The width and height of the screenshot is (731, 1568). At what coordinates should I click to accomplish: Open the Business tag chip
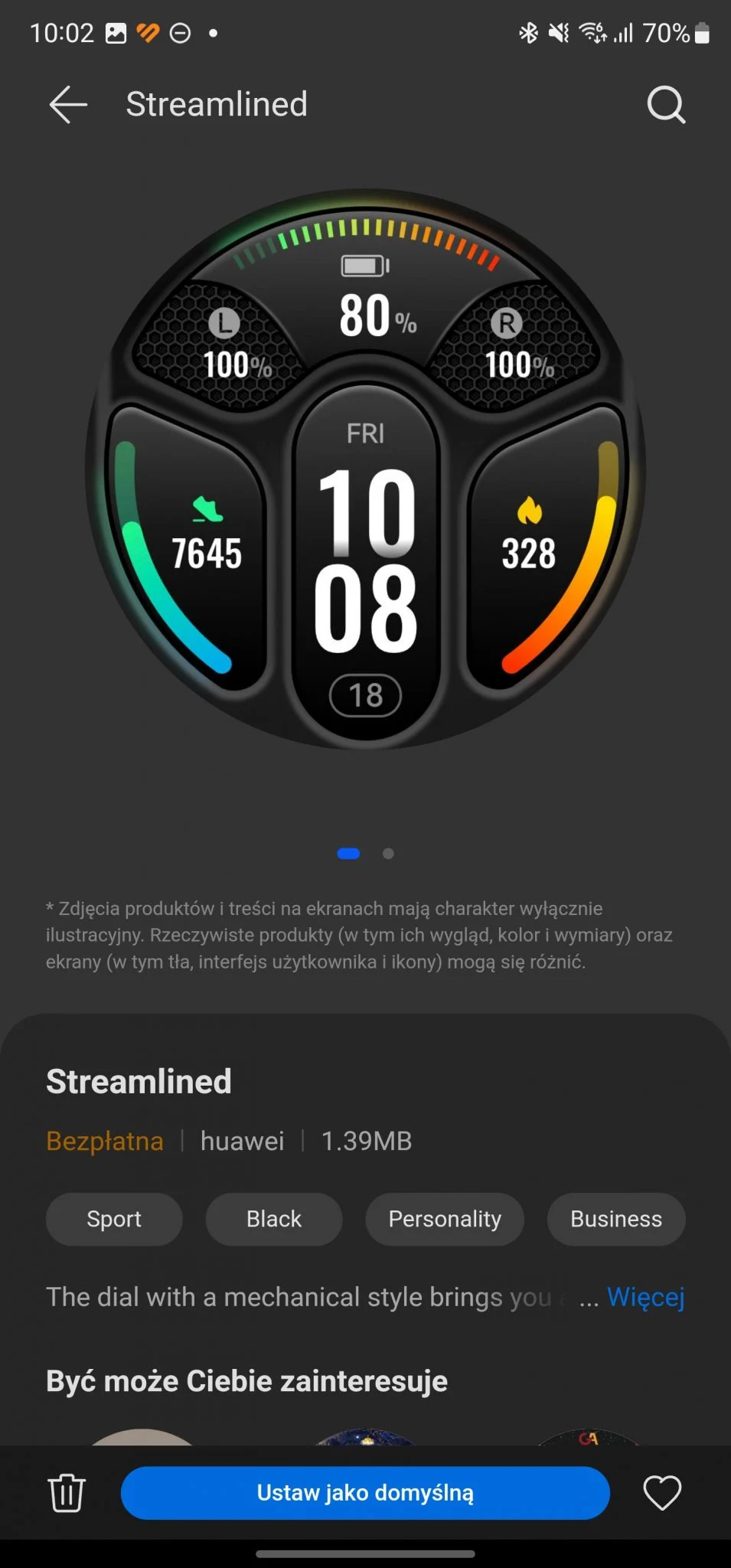(616, 1219)
